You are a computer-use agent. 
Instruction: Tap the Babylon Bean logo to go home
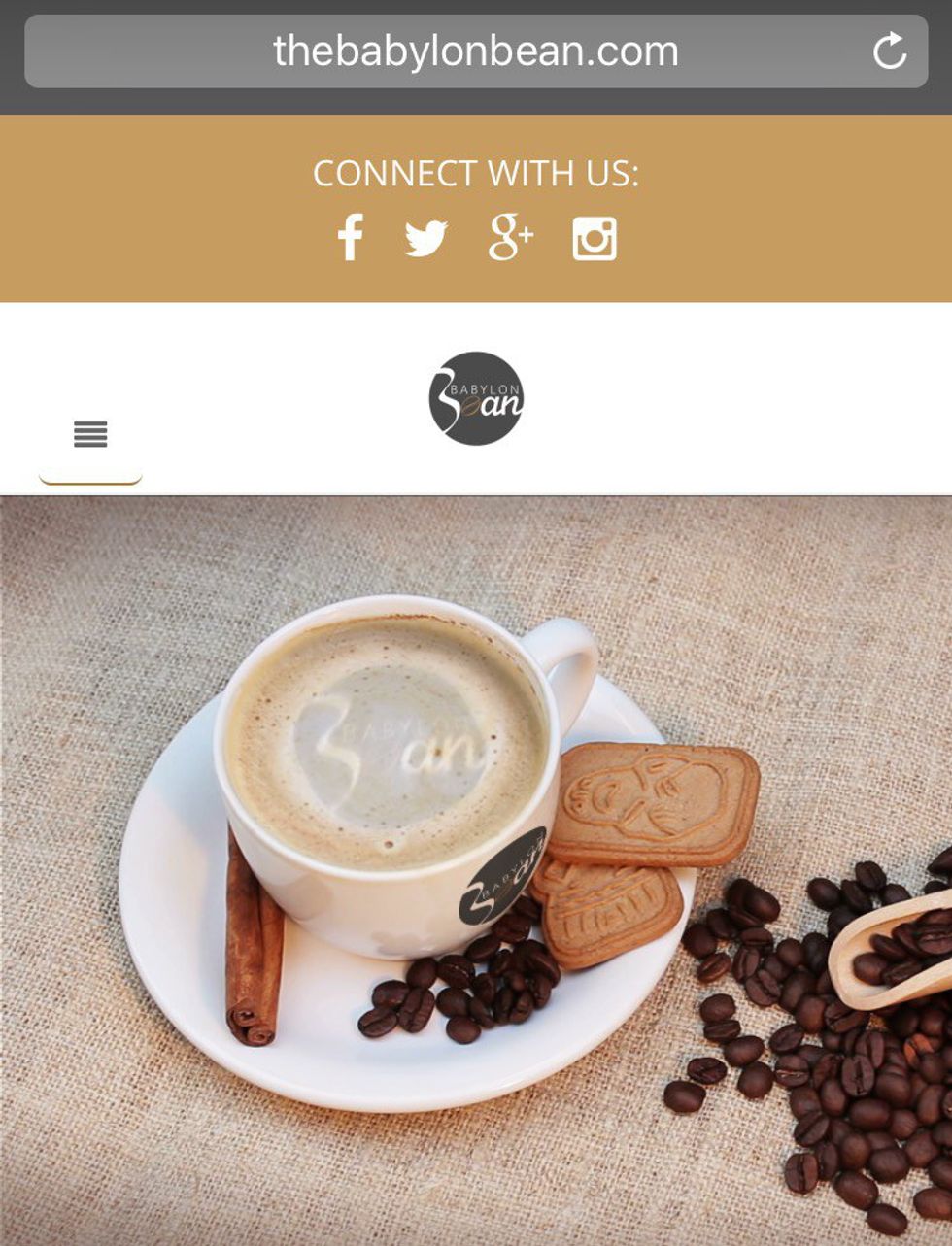(476, 398)
